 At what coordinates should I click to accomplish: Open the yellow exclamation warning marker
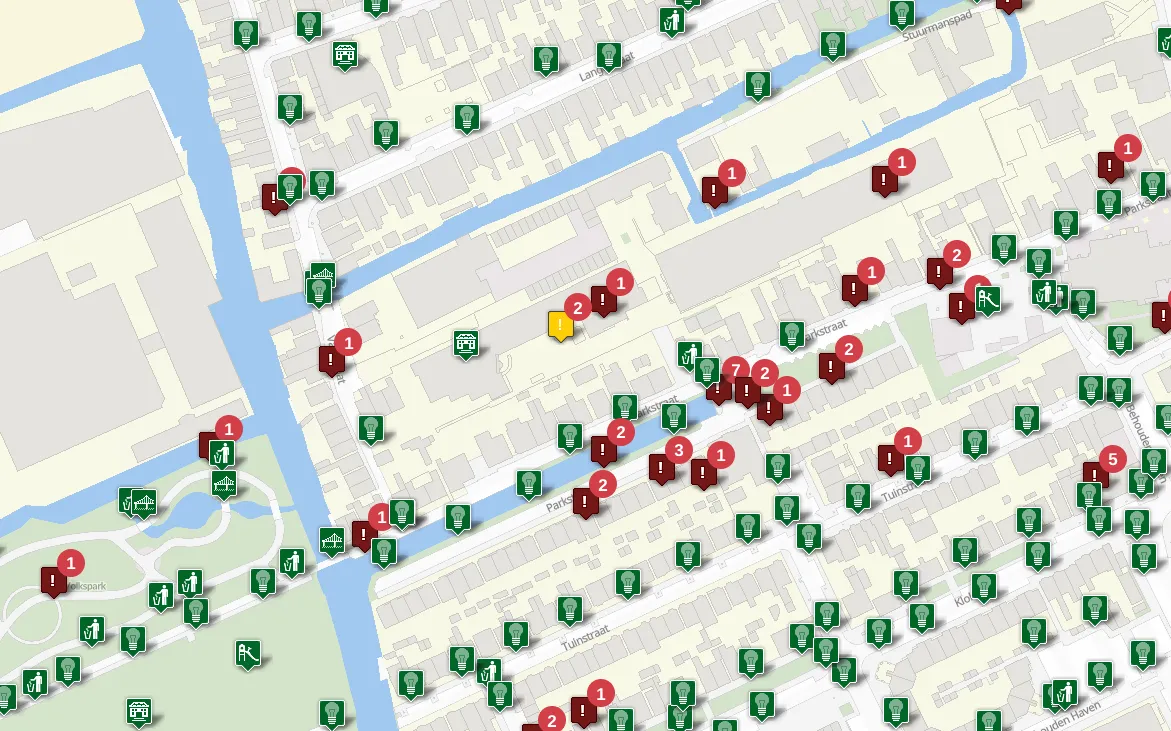coord(560,325)
